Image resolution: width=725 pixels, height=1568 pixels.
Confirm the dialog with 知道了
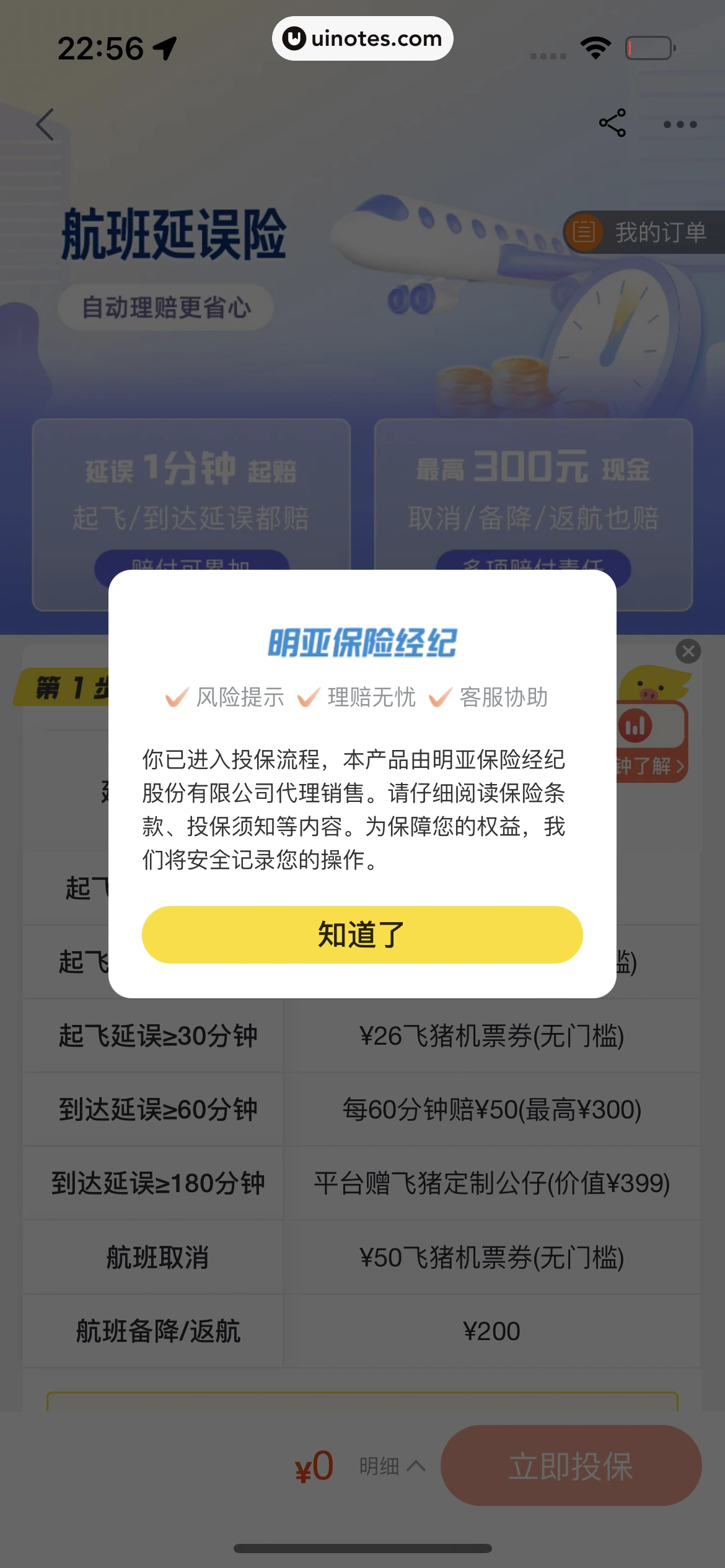(x=362, y=934)
